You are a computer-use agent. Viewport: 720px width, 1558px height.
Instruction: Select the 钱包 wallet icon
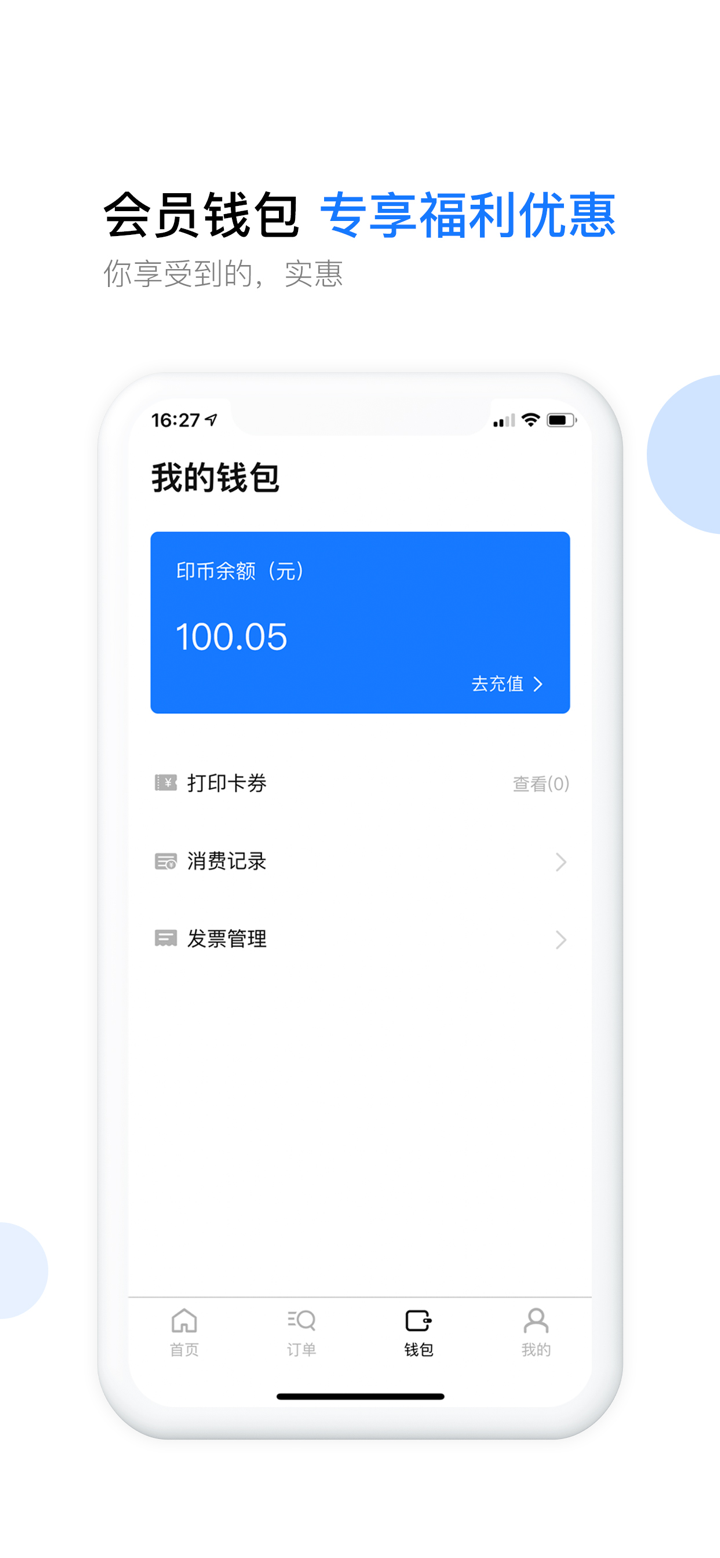coord(418,1320)
